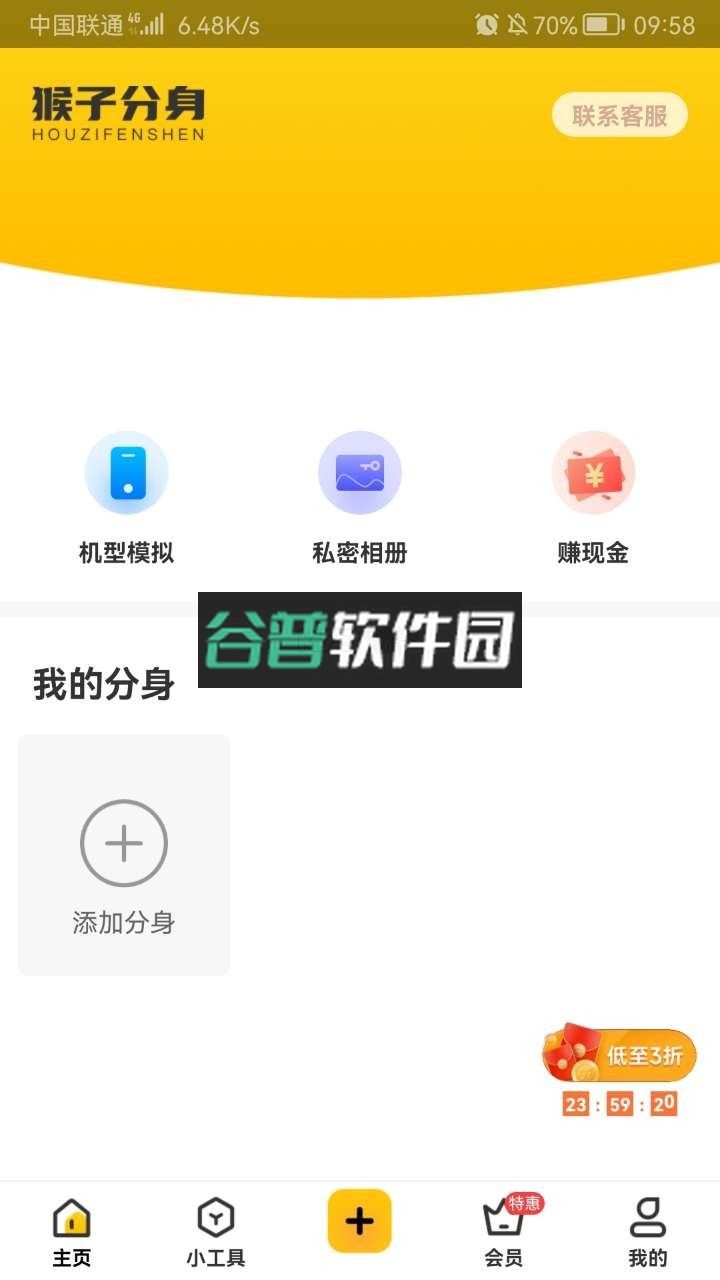Contact support via 联系客服 button
Image resolution: width=720 pixels, height=1280 pixels.
619,115
